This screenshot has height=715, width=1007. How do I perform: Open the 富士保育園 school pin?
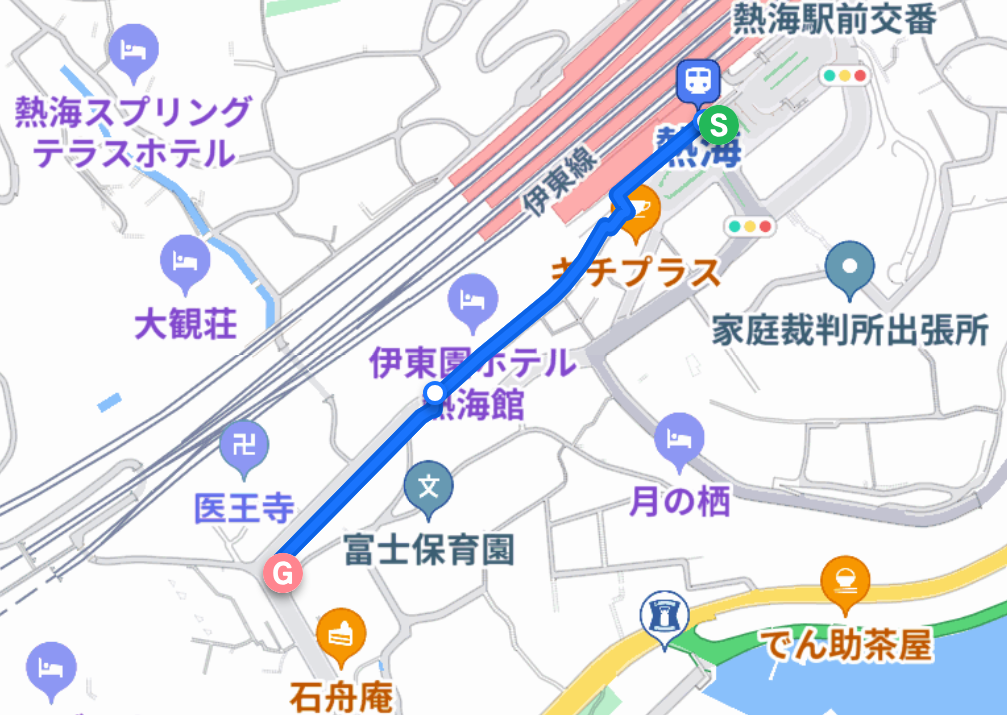429,489
